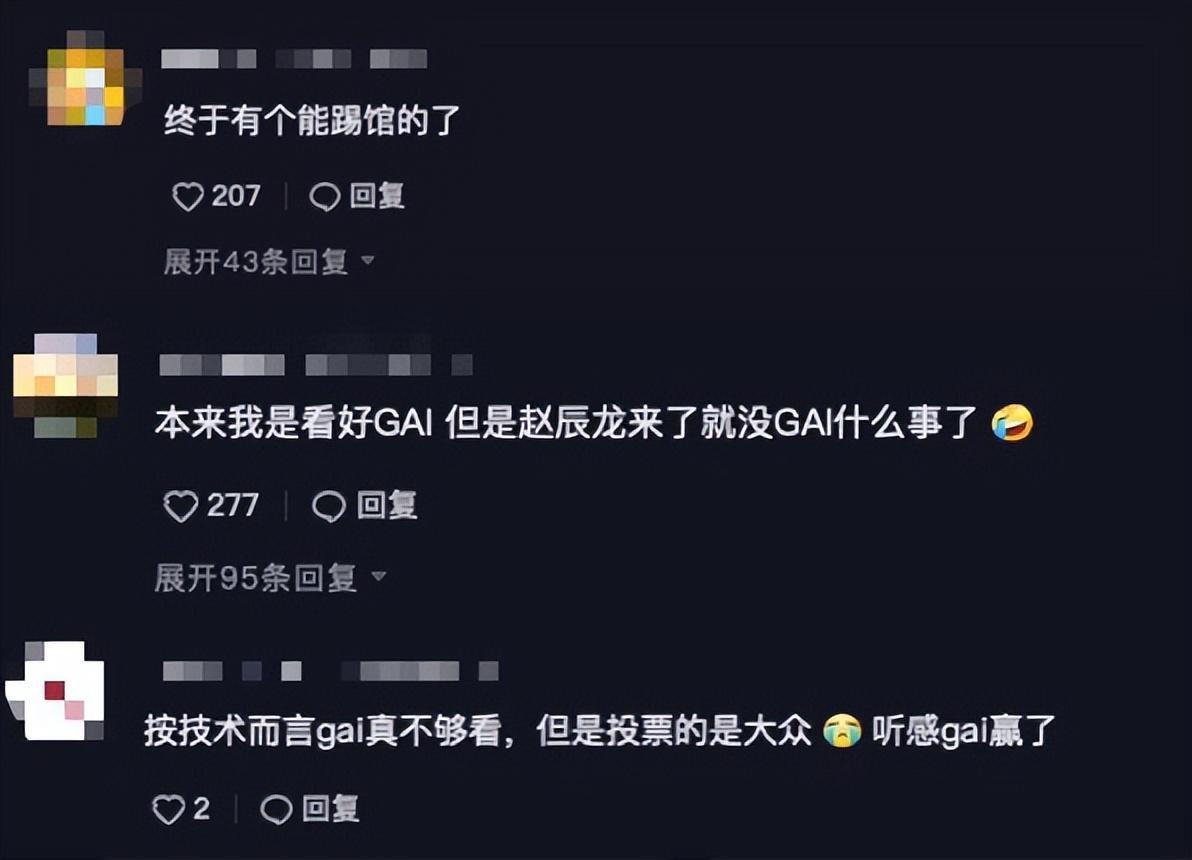Image resolution: width=1192 pixels, height=860 pixels.
Task: Open avatar of the 赵辰龙 commenter
Action: coord(66,385)
